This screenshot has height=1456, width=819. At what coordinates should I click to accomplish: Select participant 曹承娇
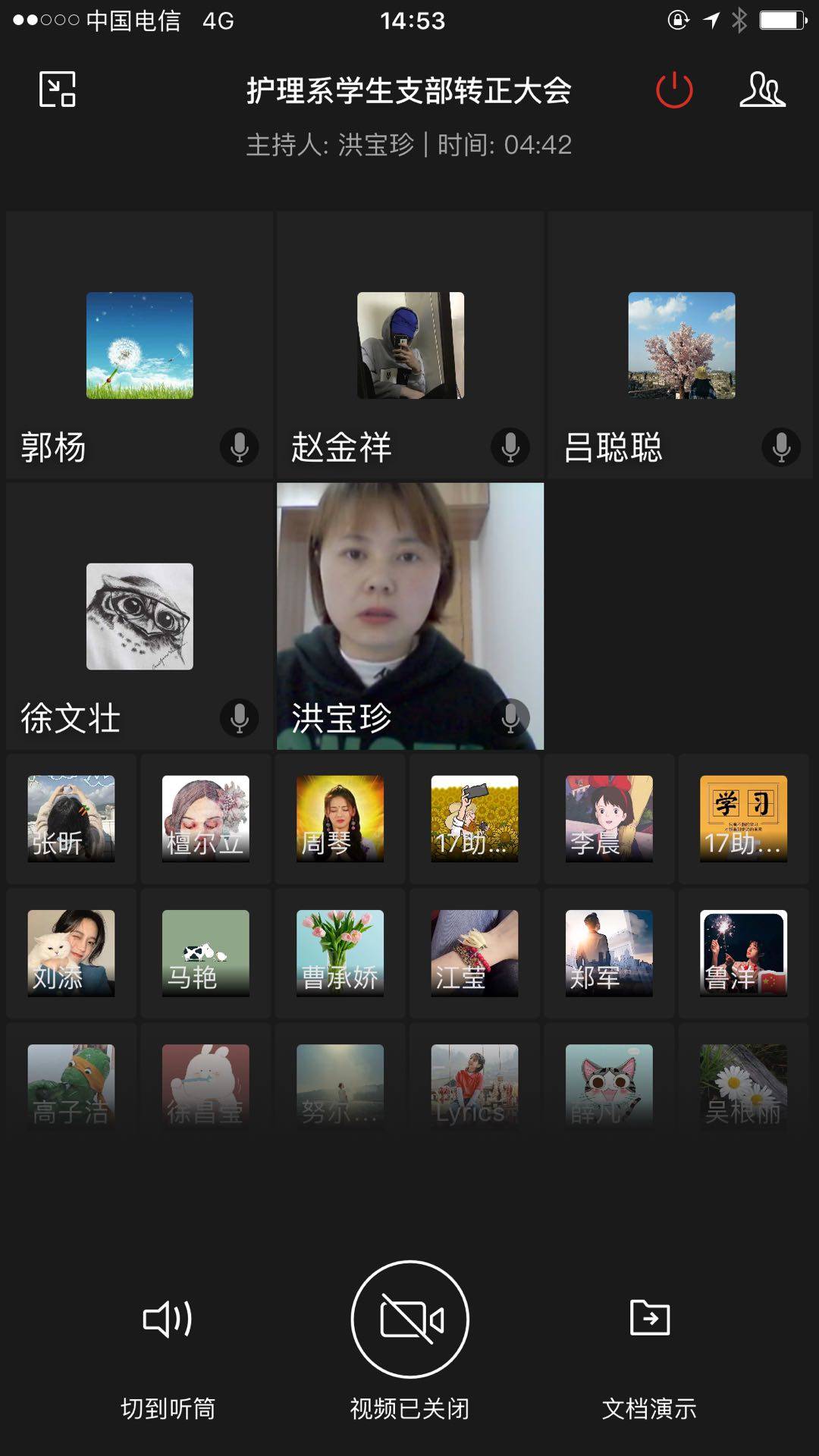[340, 953]
